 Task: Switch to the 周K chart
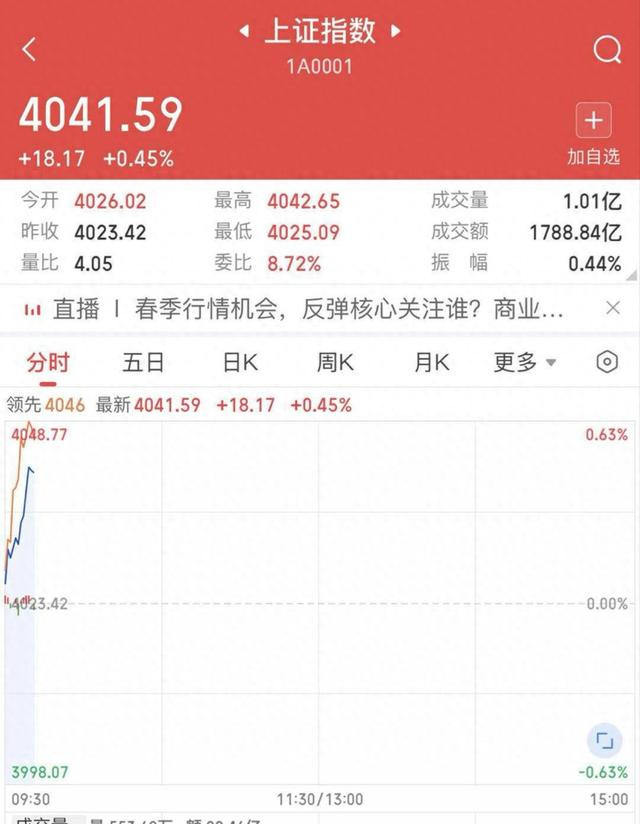335,362
